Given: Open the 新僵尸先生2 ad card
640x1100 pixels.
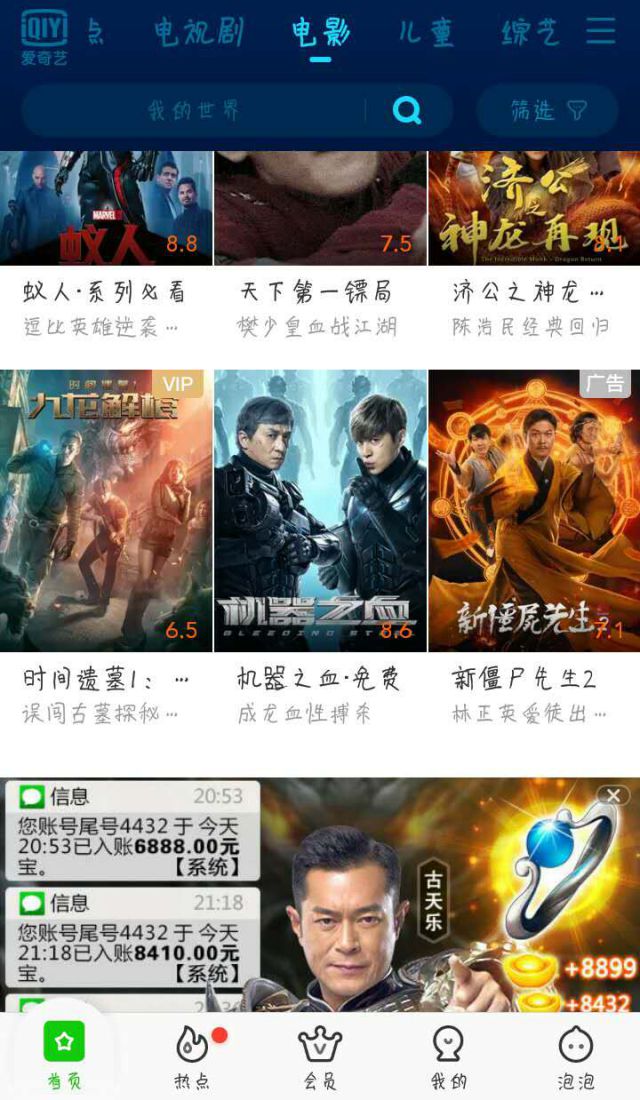Looking at the screenshot, I should (x=534, y=510).
